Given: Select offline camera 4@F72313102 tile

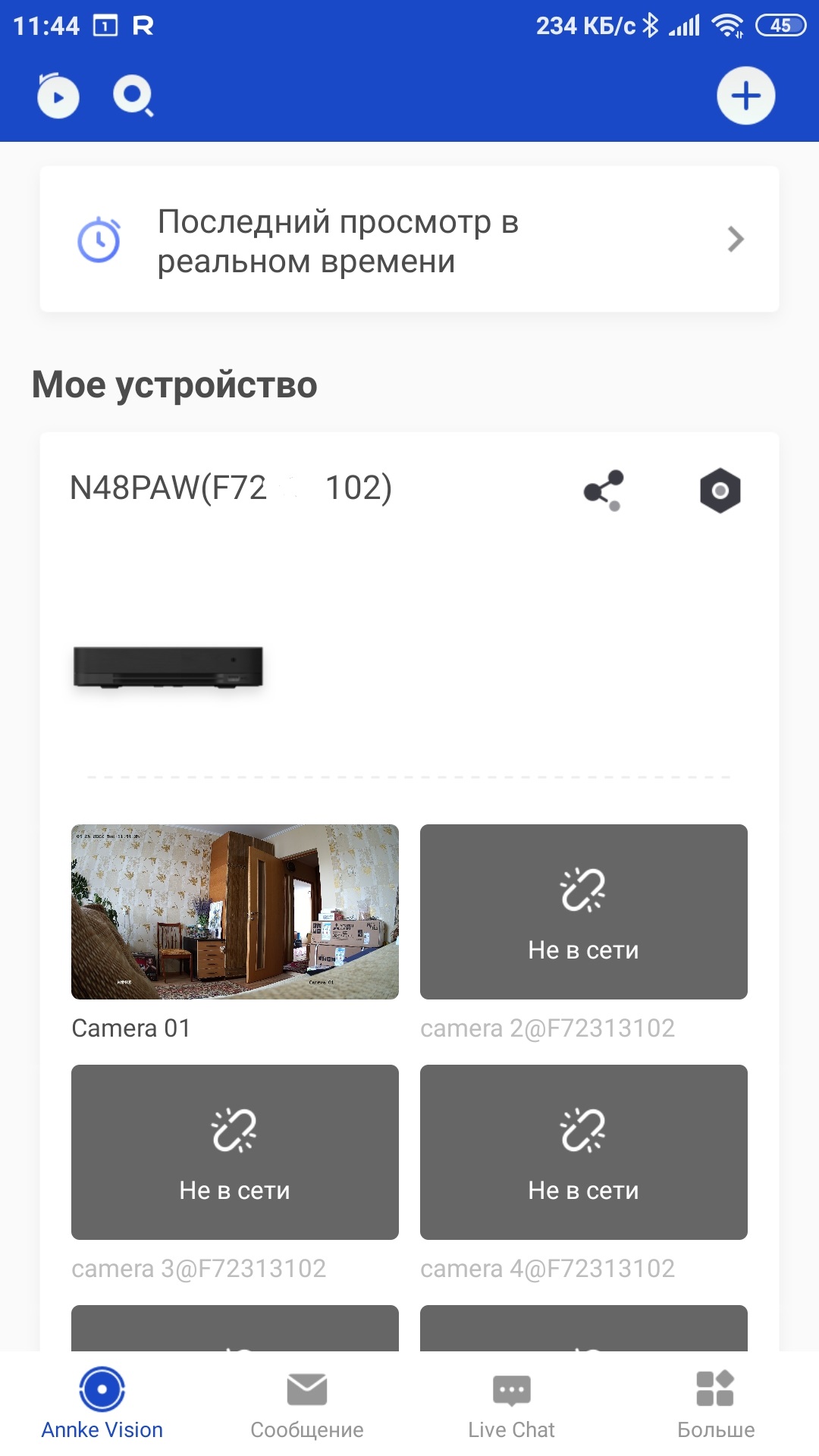Looking at the screenshot, I should [x=583, y=1152].
